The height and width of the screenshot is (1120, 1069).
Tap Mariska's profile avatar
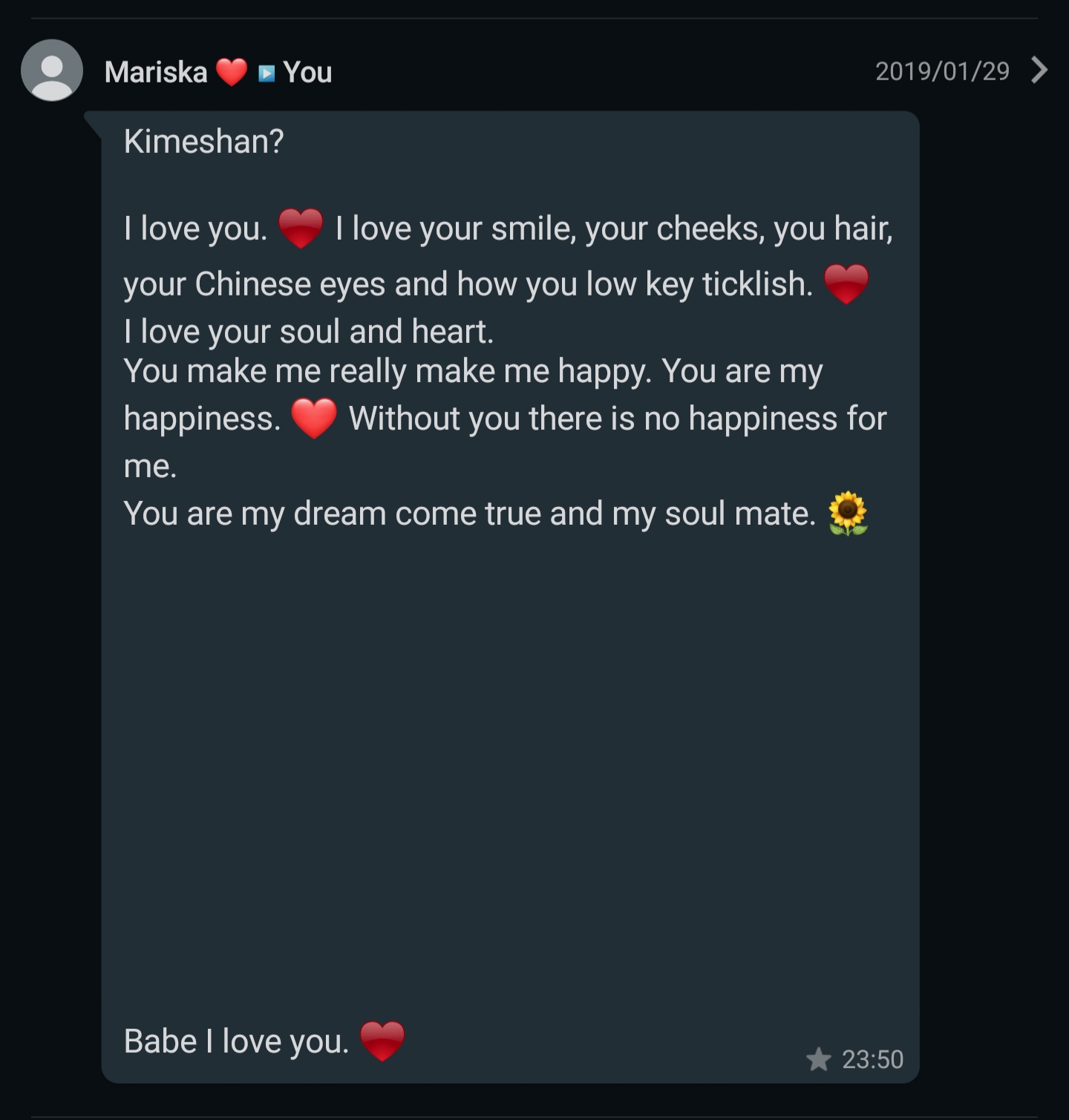tap(52, 71)
